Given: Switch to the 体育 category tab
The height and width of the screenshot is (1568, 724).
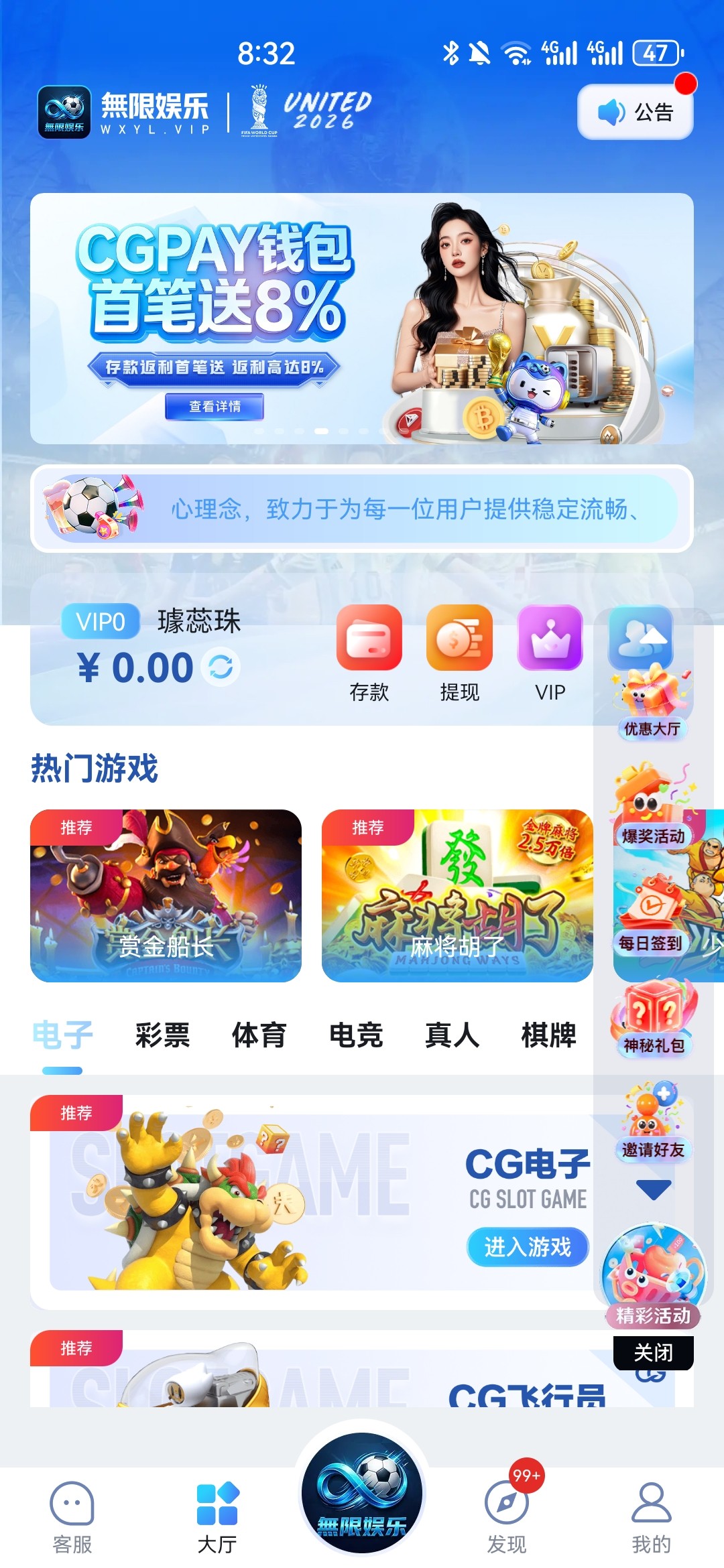Looking at the screenshot, I should [259, 1035].
